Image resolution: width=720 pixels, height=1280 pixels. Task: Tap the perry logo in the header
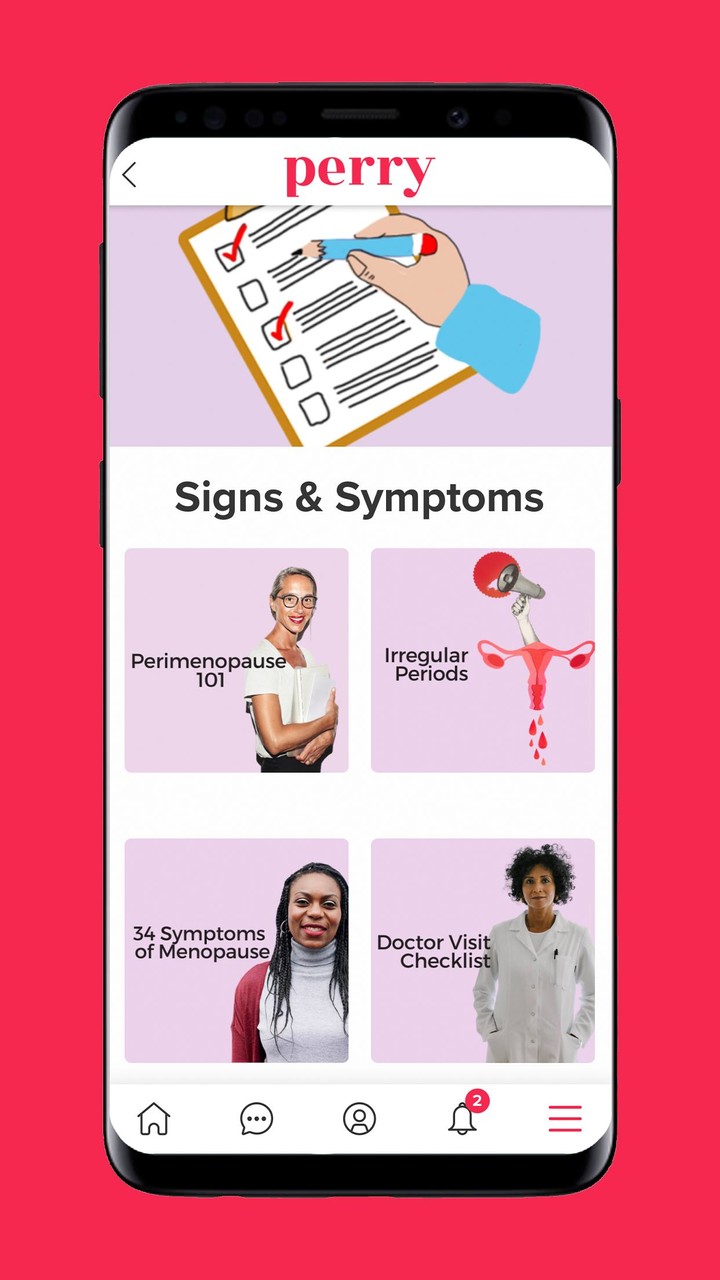[x=359, y=172]
